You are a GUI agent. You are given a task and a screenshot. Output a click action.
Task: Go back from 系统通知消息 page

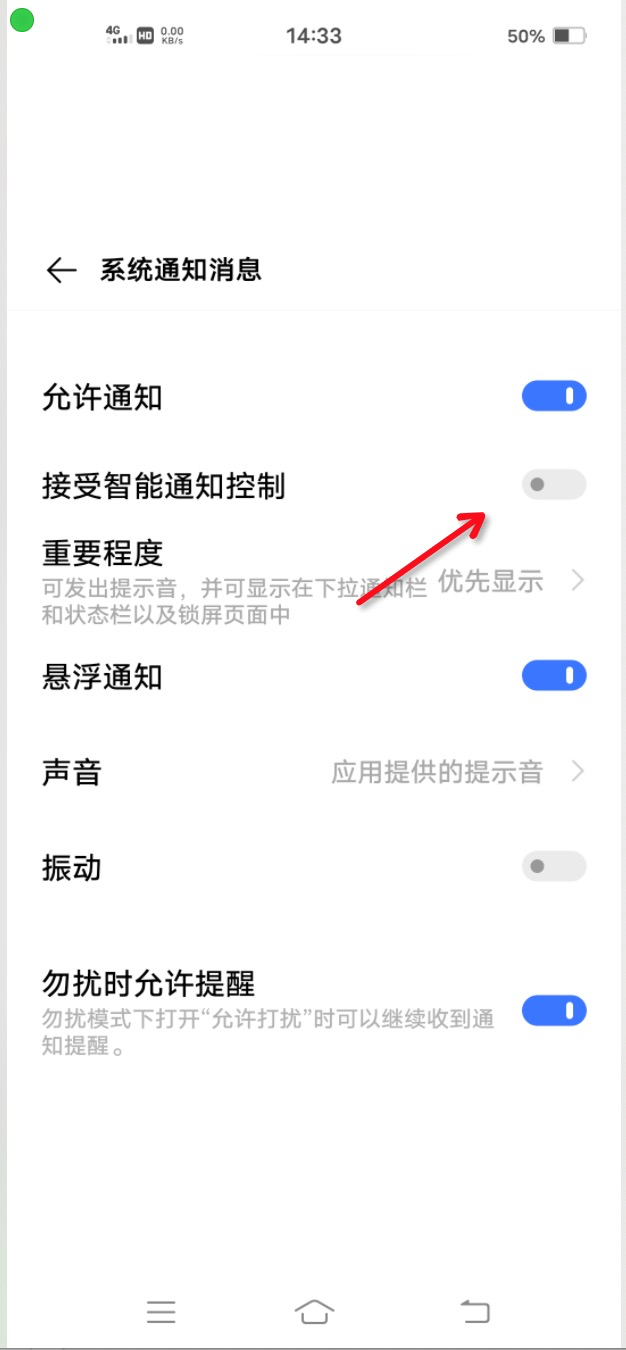61,270
